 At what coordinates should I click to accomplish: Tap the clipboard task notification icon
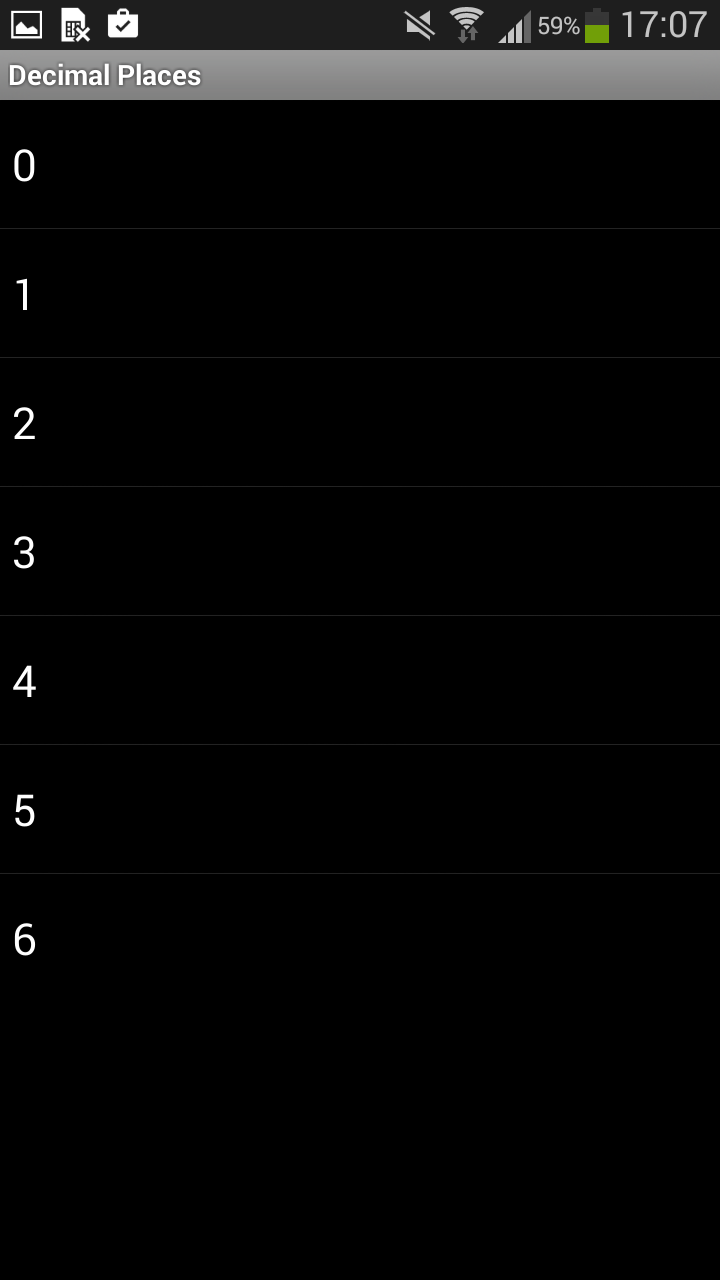[123, 23]
